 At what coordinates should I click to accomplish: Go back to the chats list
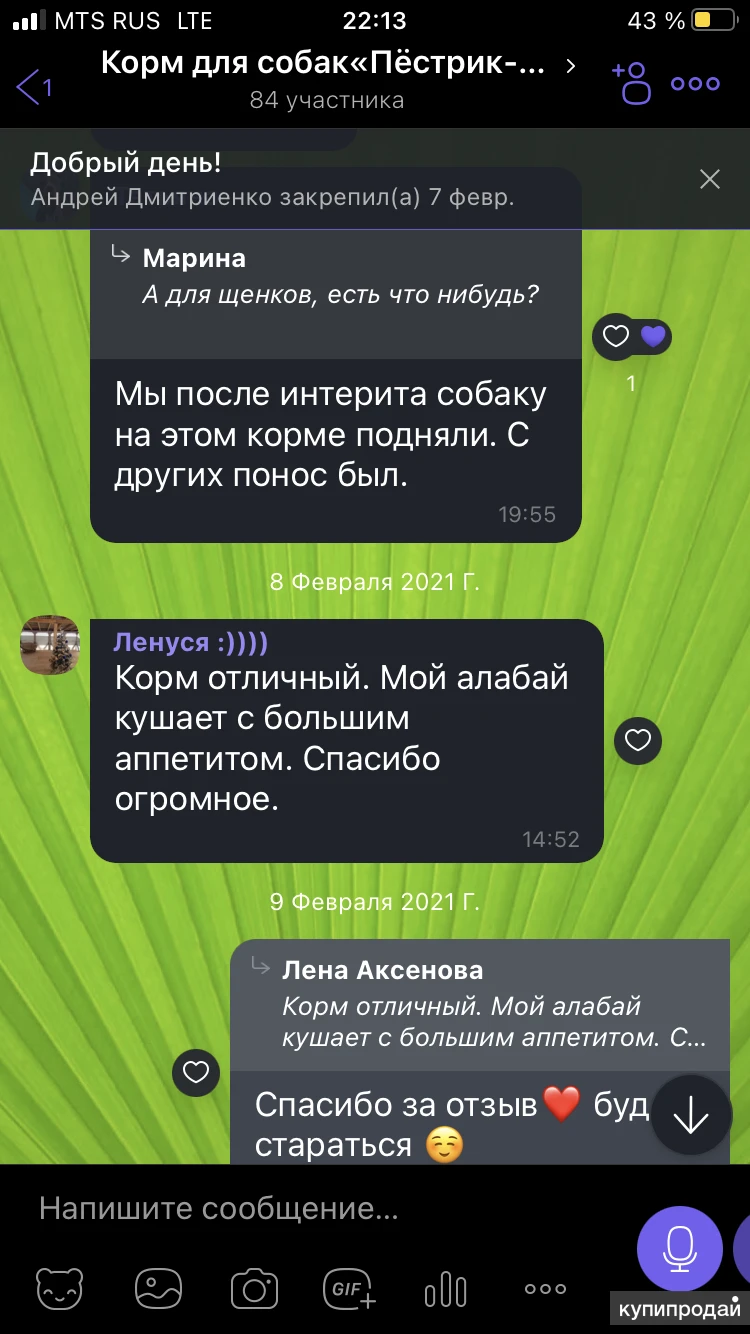33,85
